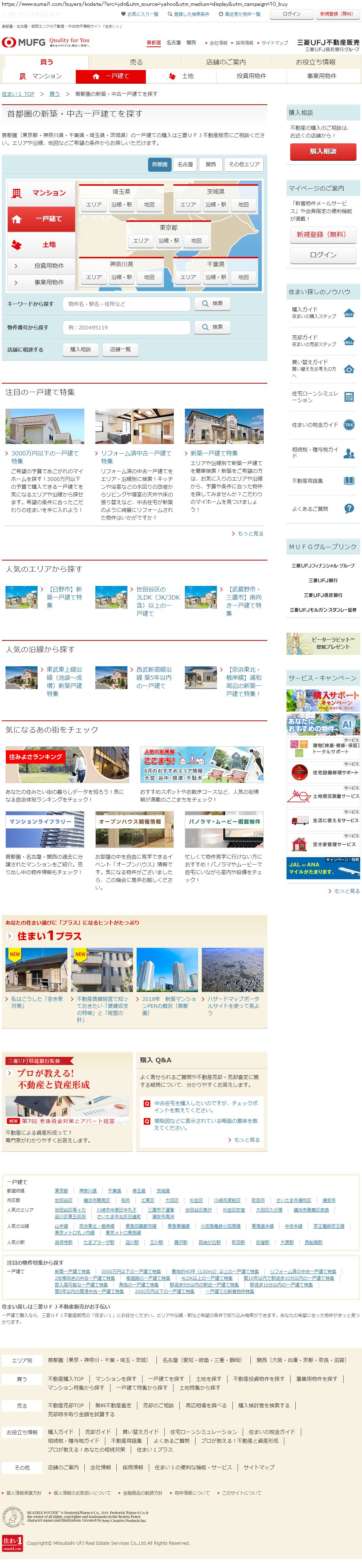This screenshot has height=1568, width=362.
Task: Open the ログイン button in the header
Action: (x=291, y=14)
